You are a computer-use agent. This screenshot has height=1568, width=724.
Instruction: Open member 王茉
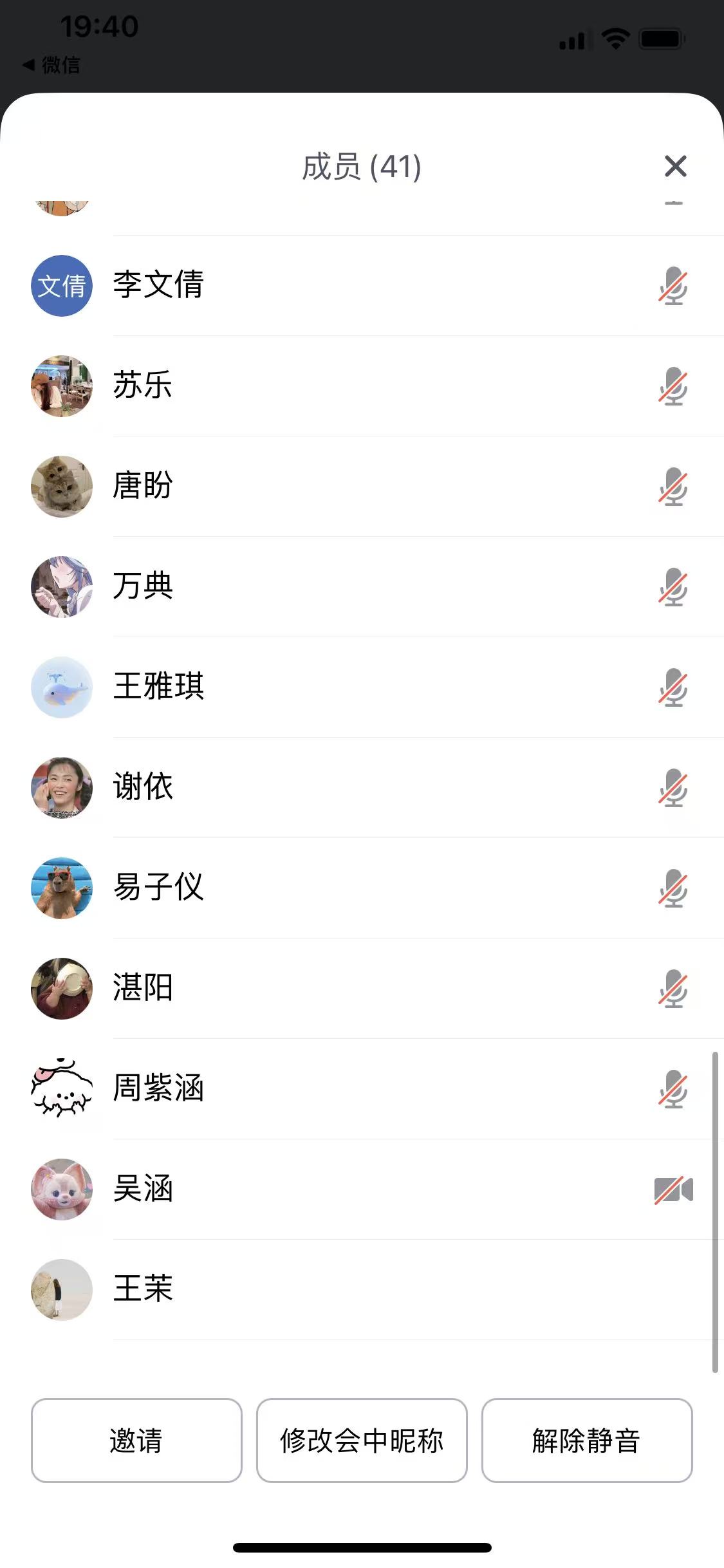[x=143, y=1289]
